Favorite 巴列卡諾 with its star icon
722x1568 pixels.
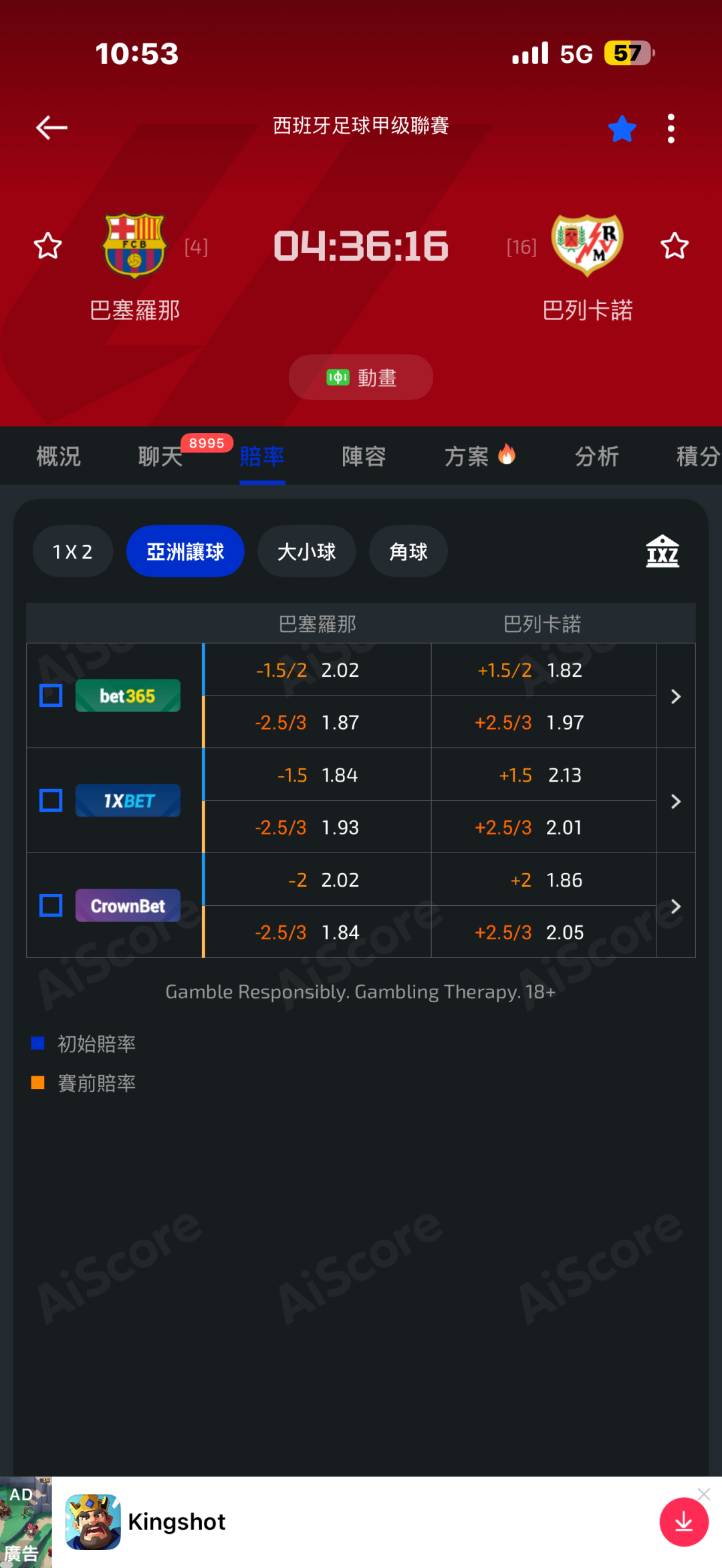(675, 246)
